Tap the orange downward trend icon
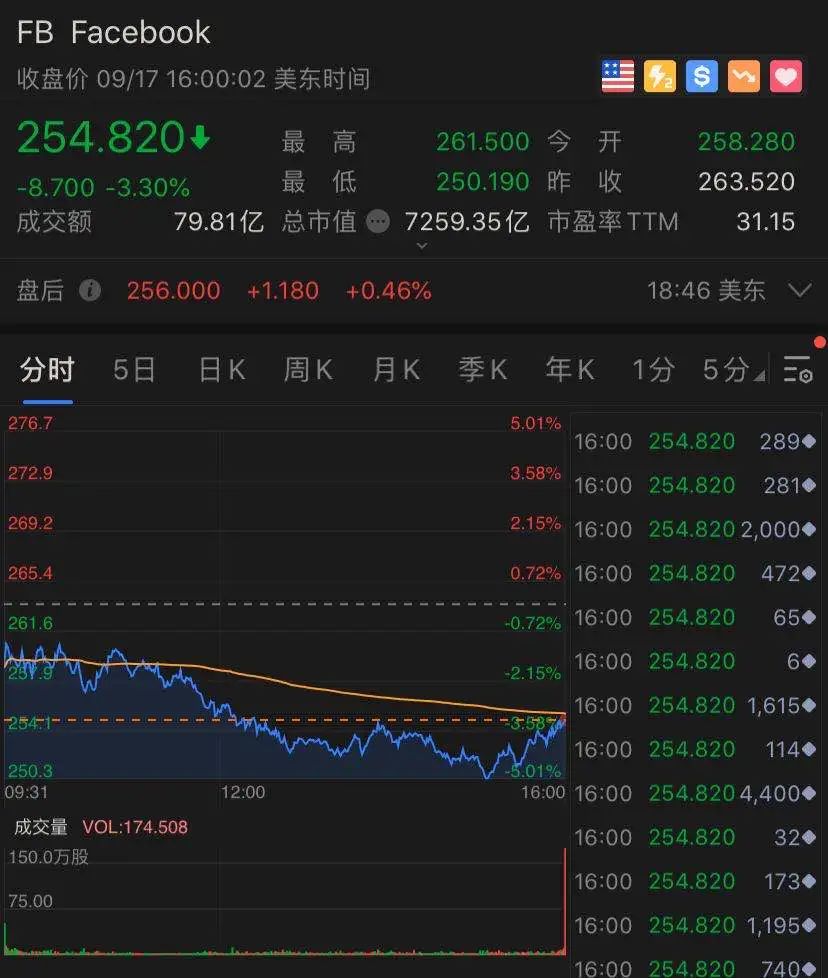Viewport: 828px width, 978px height. tap(744, 76)
